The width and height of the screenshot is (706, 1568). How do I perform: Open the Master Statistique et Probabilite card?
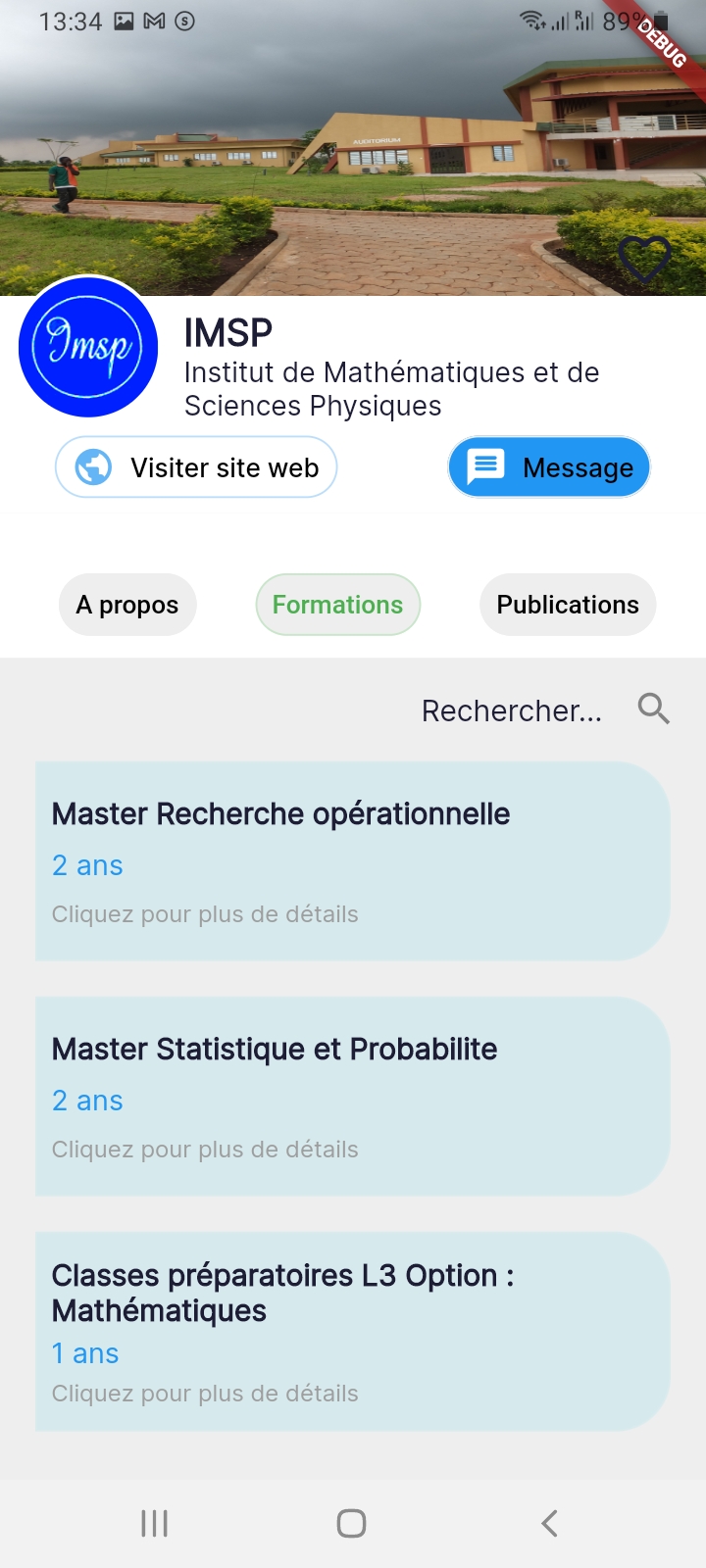click(353, 1097)
